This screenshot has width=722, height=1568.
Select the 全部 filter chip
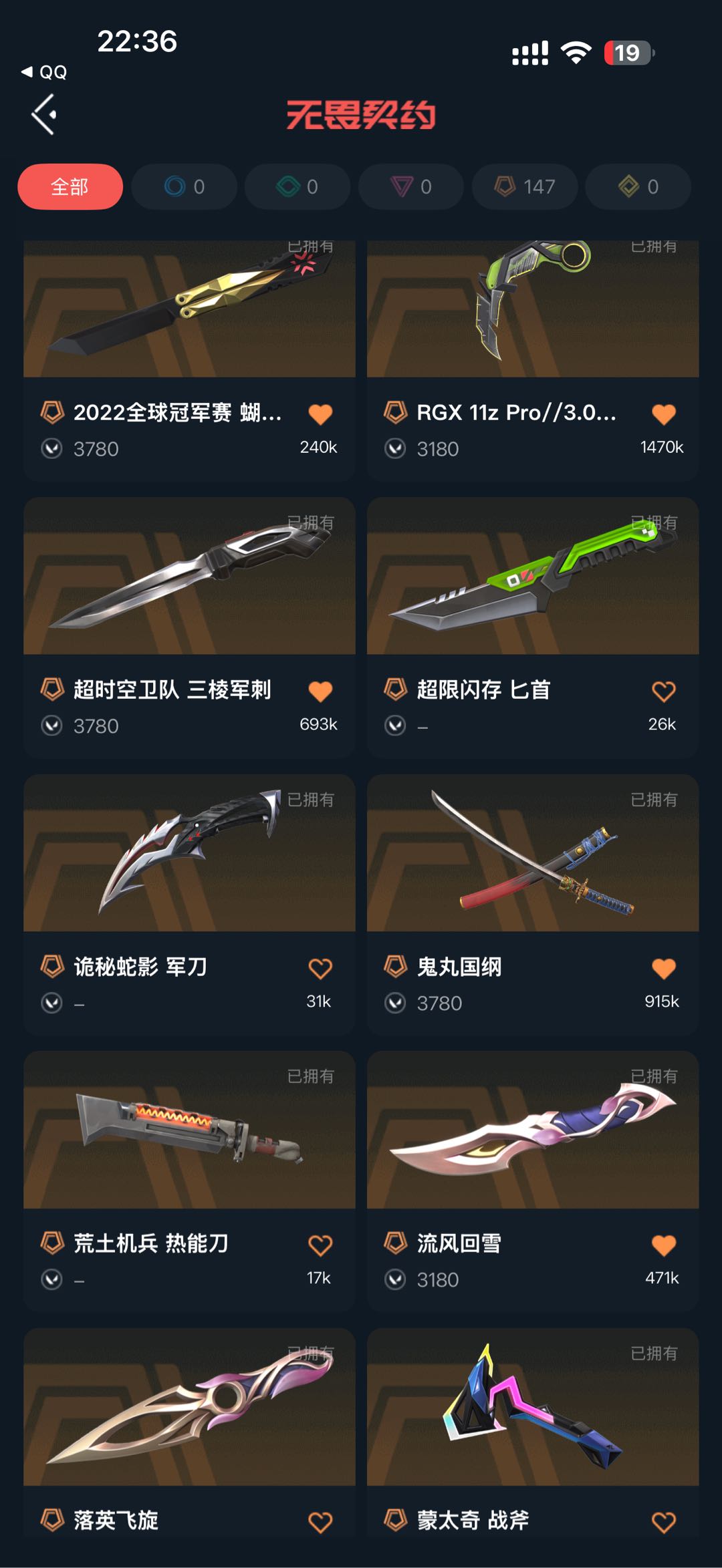(x=70, y=186)
